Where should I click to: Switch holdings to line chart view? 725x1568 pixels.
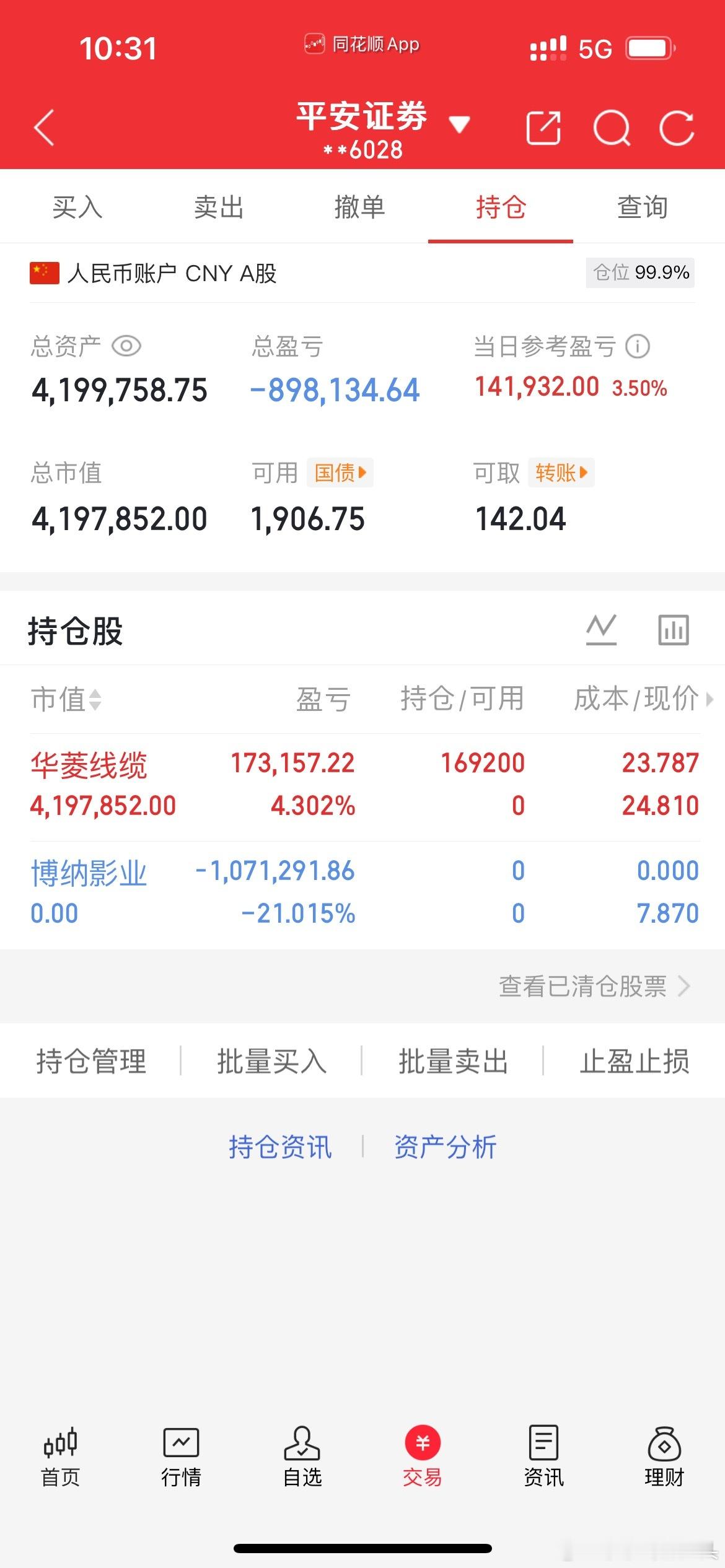click(602, 629)
